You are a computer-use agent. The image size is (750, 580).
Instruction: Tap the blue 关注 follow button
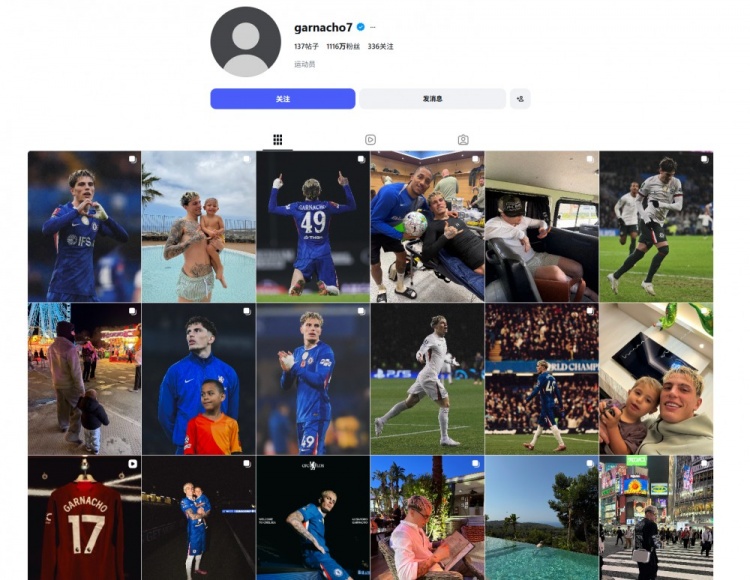coord(282,99)
